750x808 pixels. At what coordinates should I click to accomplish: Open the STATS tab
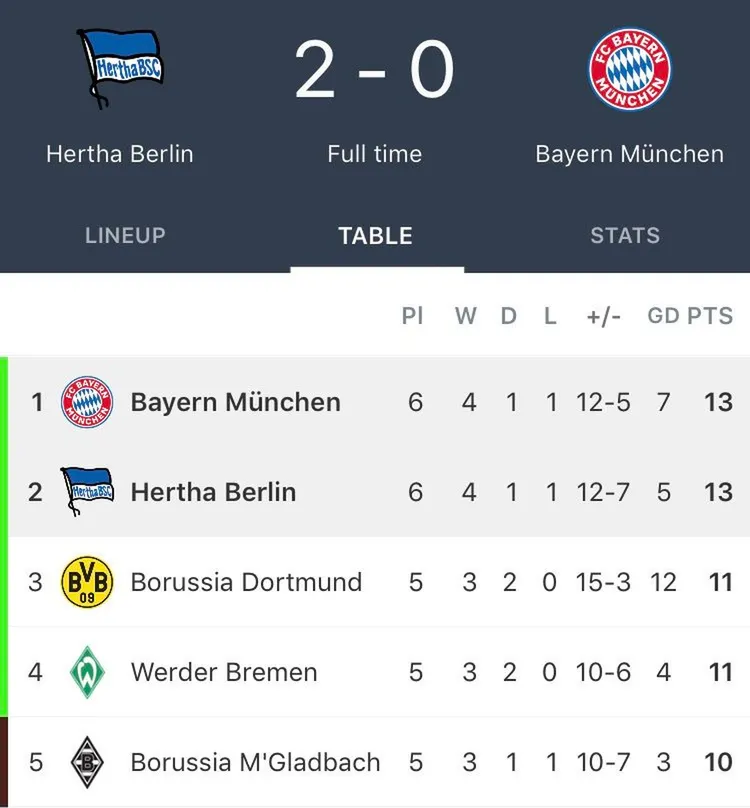[x=625, y=236]
